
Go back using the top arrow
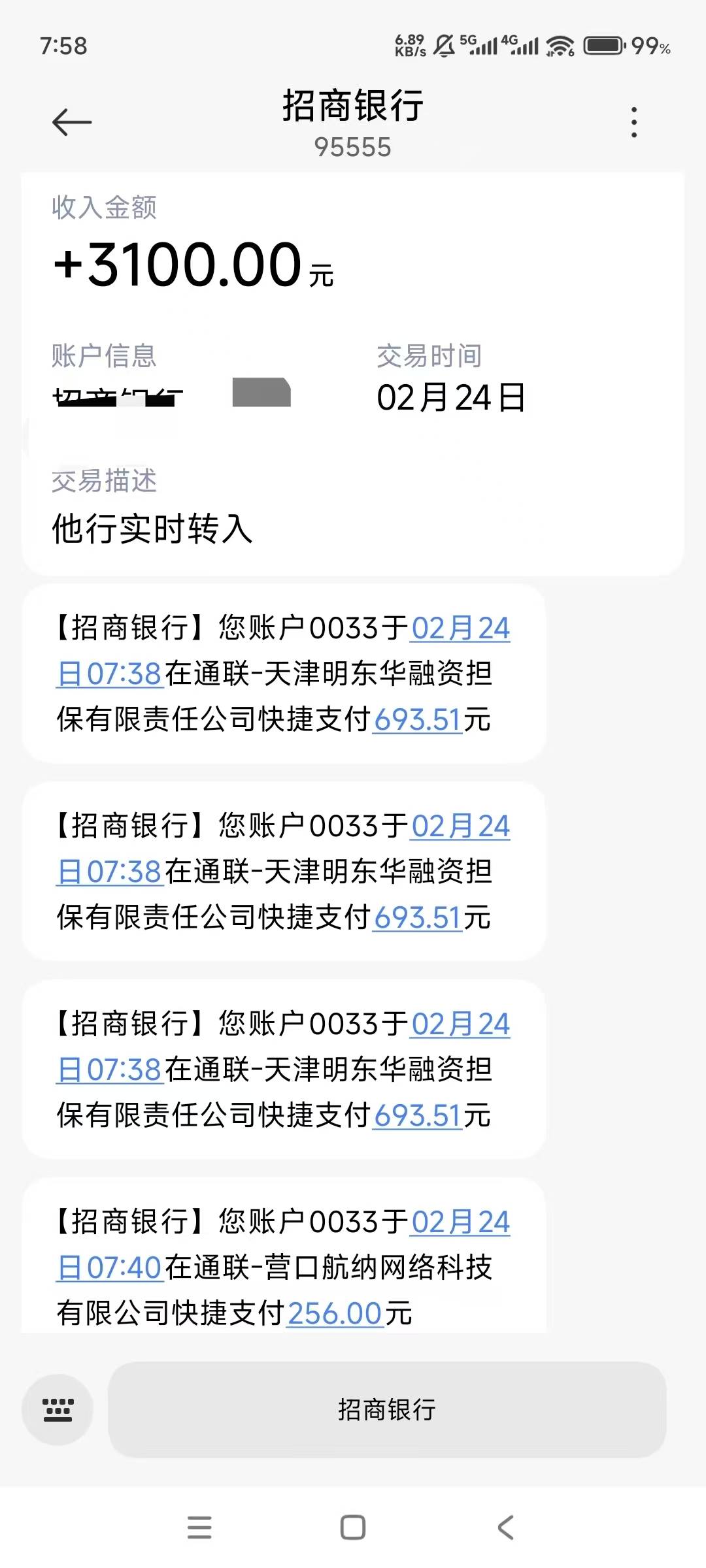pyautogui.click(x=72, y=122)
